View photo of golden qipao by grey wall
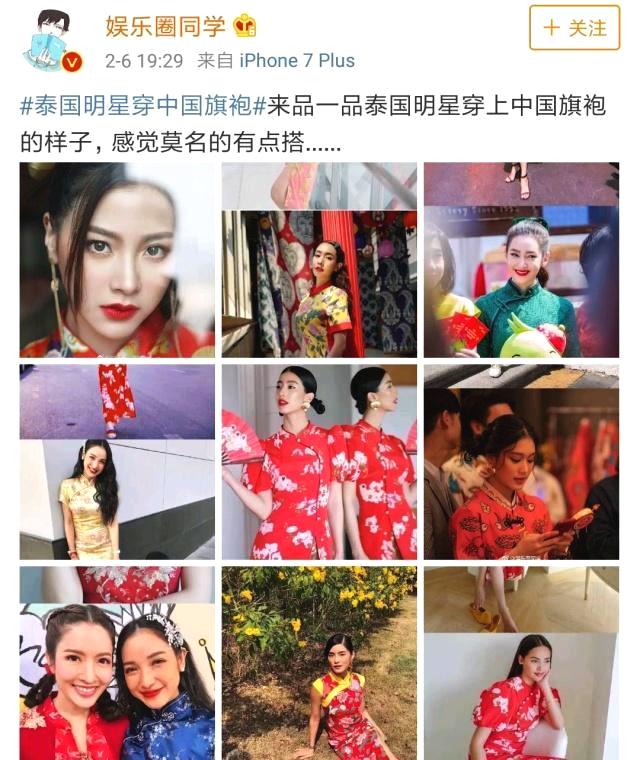This screenshot has width=640, height=760. tap(117, 462)
